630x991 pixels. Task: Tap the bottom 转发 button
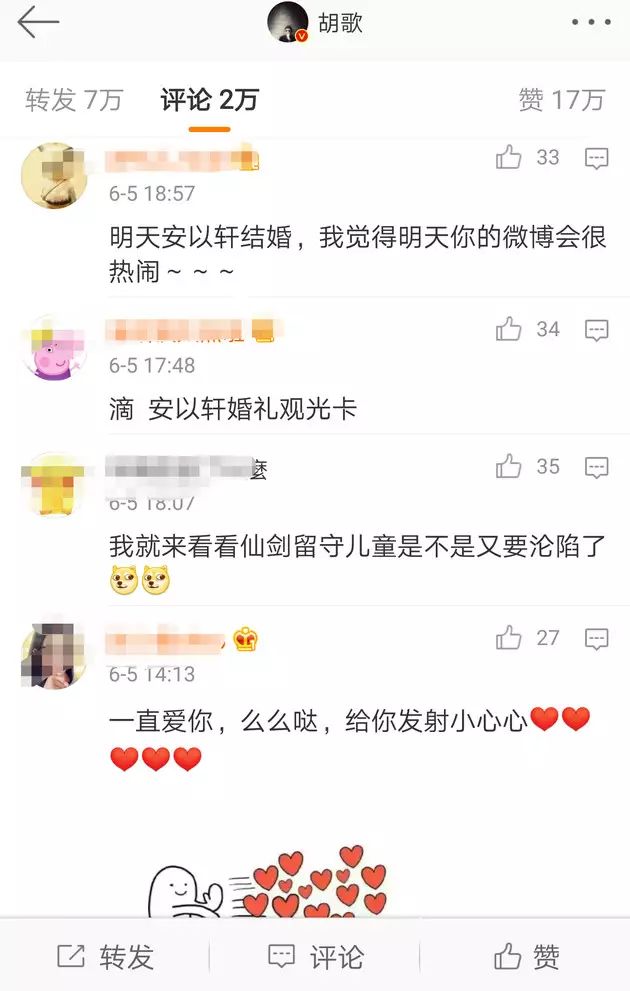point(105,957)
